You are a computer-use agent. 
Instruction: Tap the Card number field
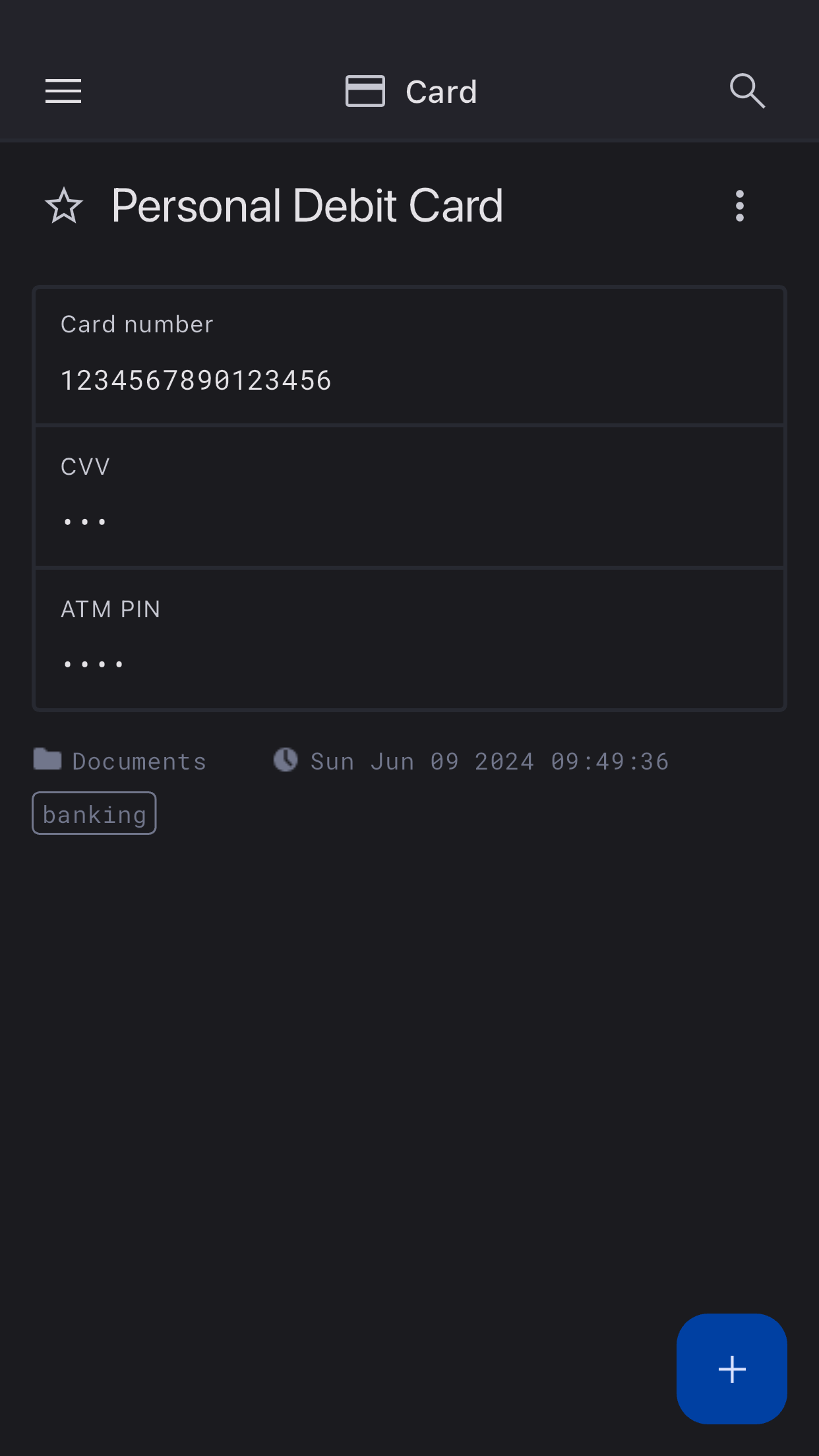click(409, 357)
